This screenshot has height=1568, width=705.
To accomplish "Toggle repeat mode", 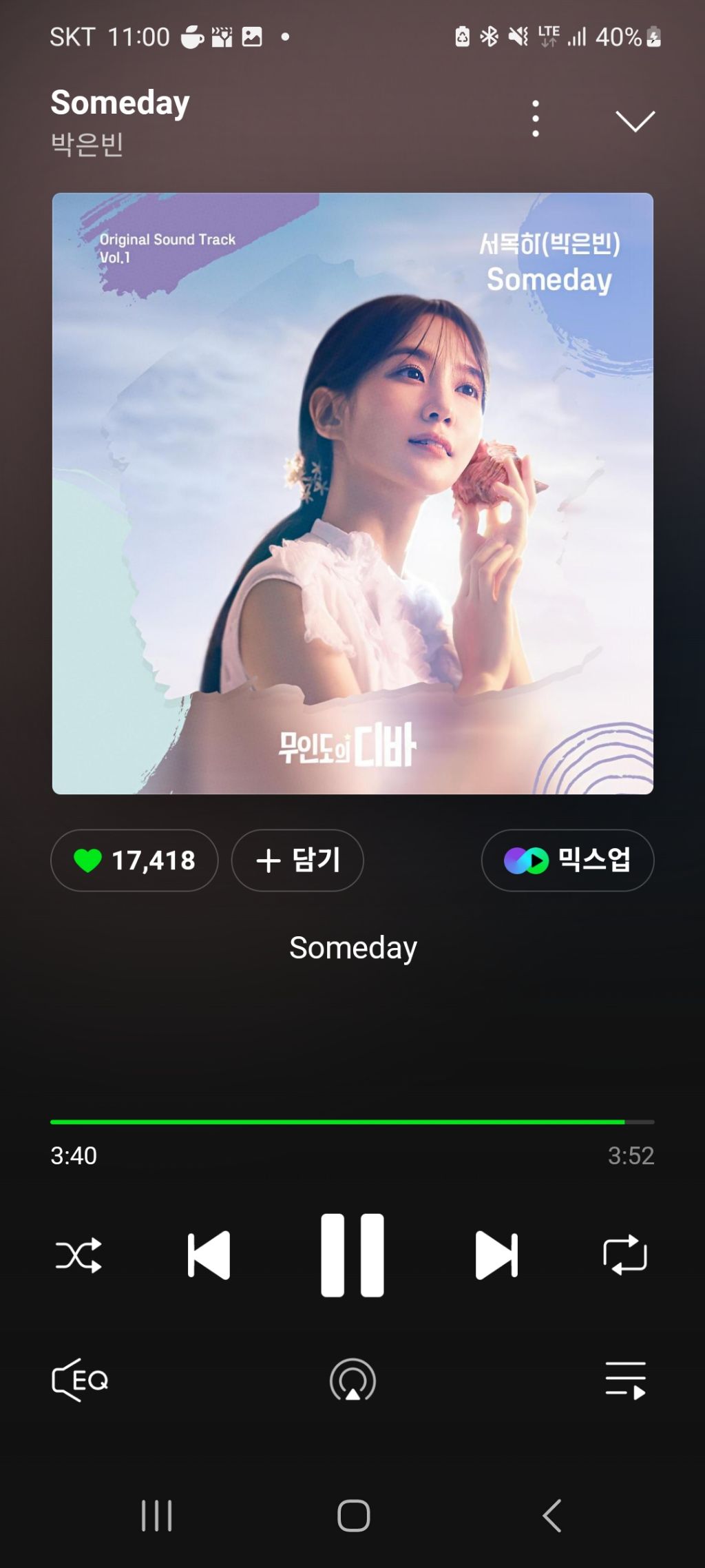I will [x=624, y=1255].
